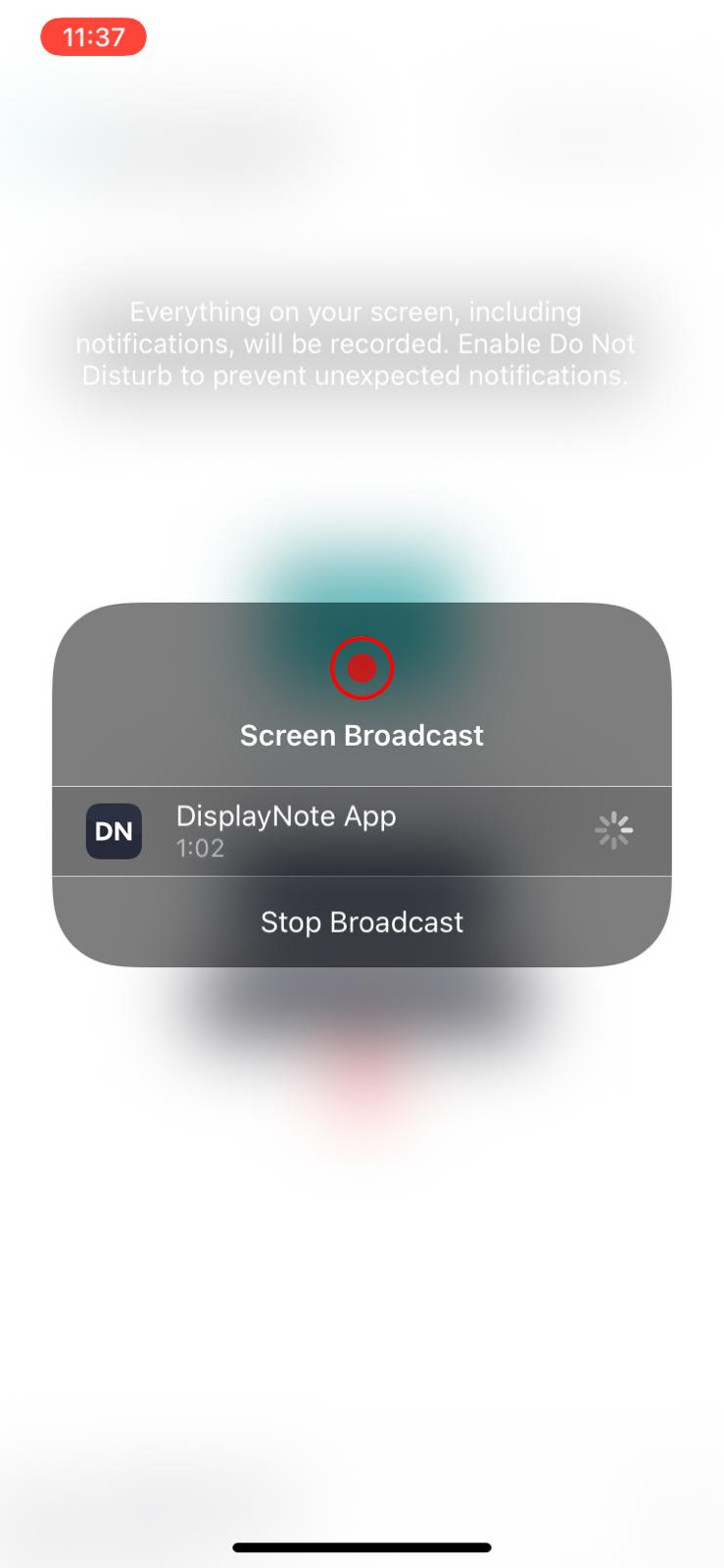Select the DisplayNote App row
Screen dimensions: 724x1568
[x=362, y=831]
